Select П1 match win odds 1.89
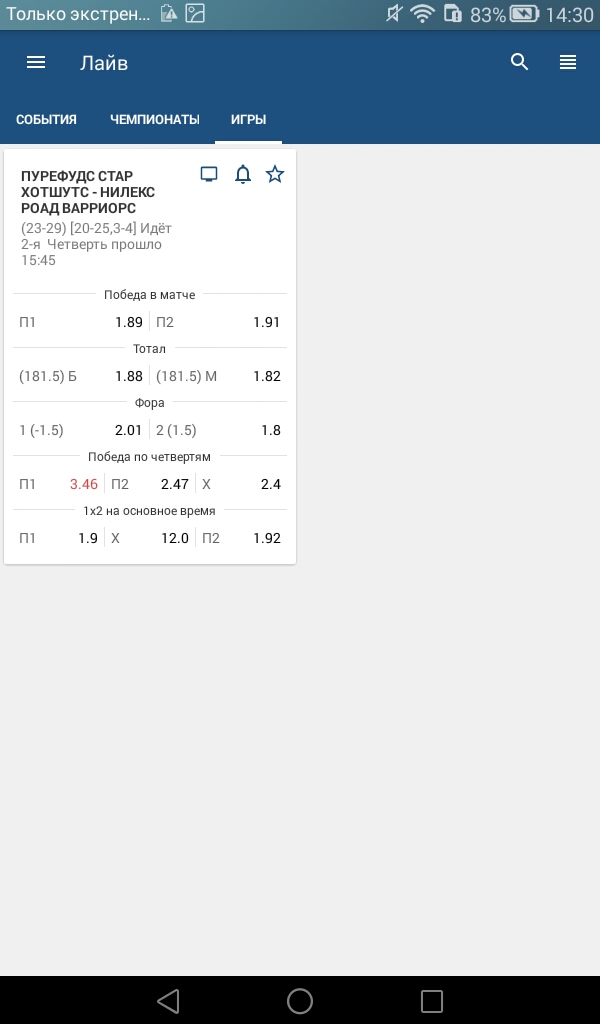Viewport: 600px width, 1024px height. pyautogui.click(x=81, y=322)
